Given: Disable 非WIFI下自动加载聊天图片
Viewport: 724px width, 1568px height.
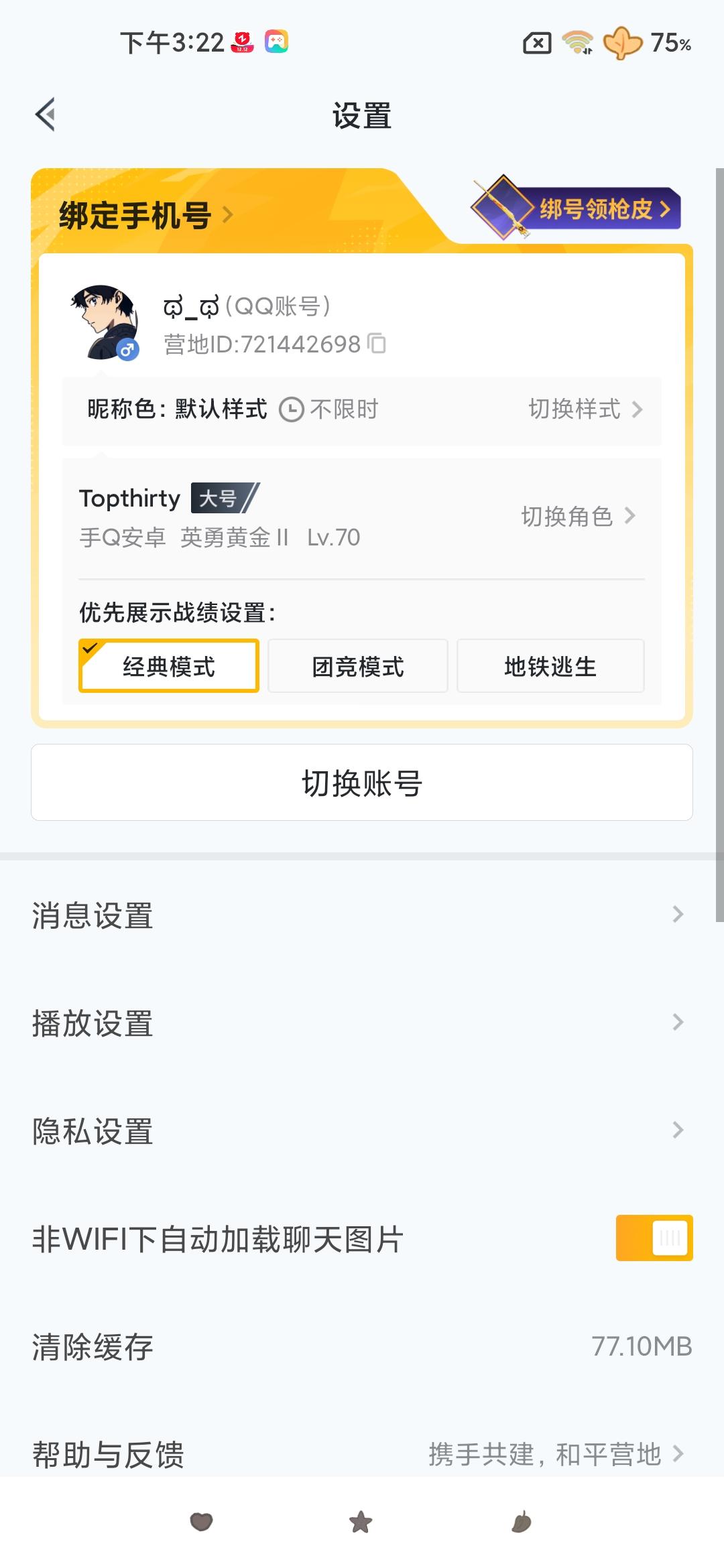Looking at the screenshot, I should [x=654, y=1237].
